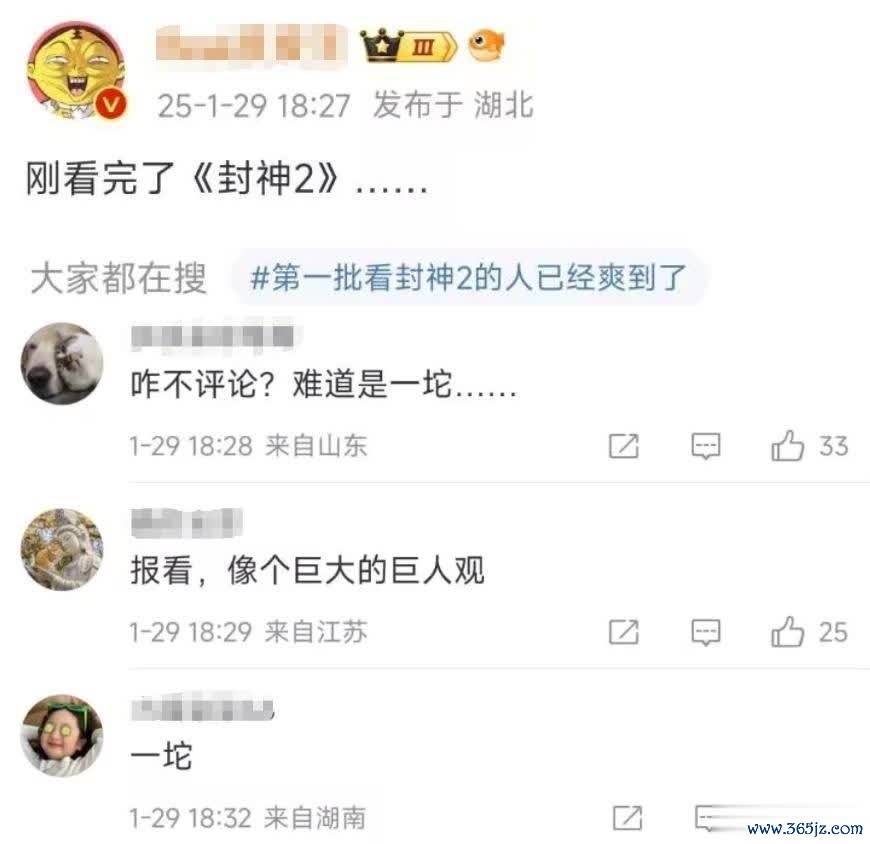Open the dog avatar of the 山东 commenter
This screenshot has width=870, height=844.
click(x=62, y=364)
